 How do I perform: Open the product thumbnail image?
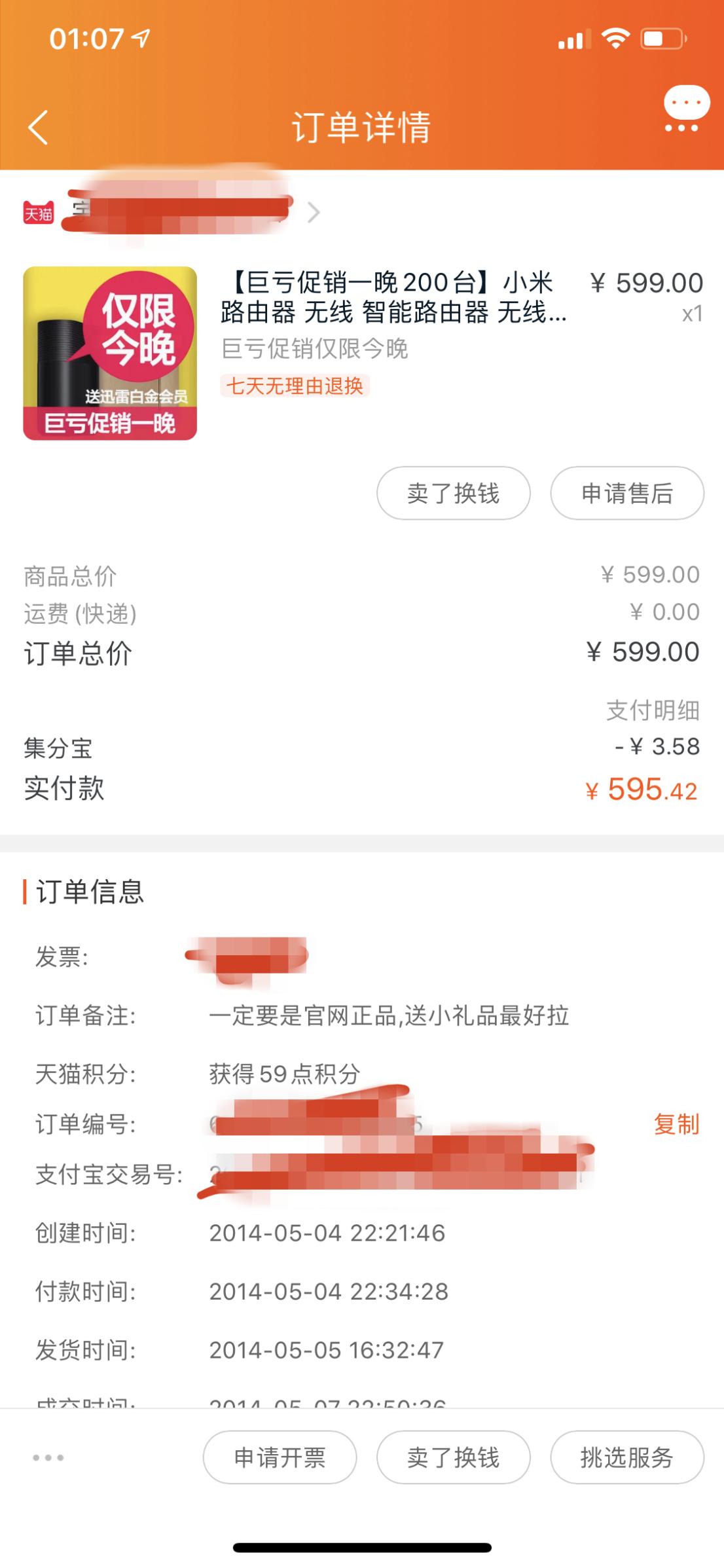[x=110, y=354]
